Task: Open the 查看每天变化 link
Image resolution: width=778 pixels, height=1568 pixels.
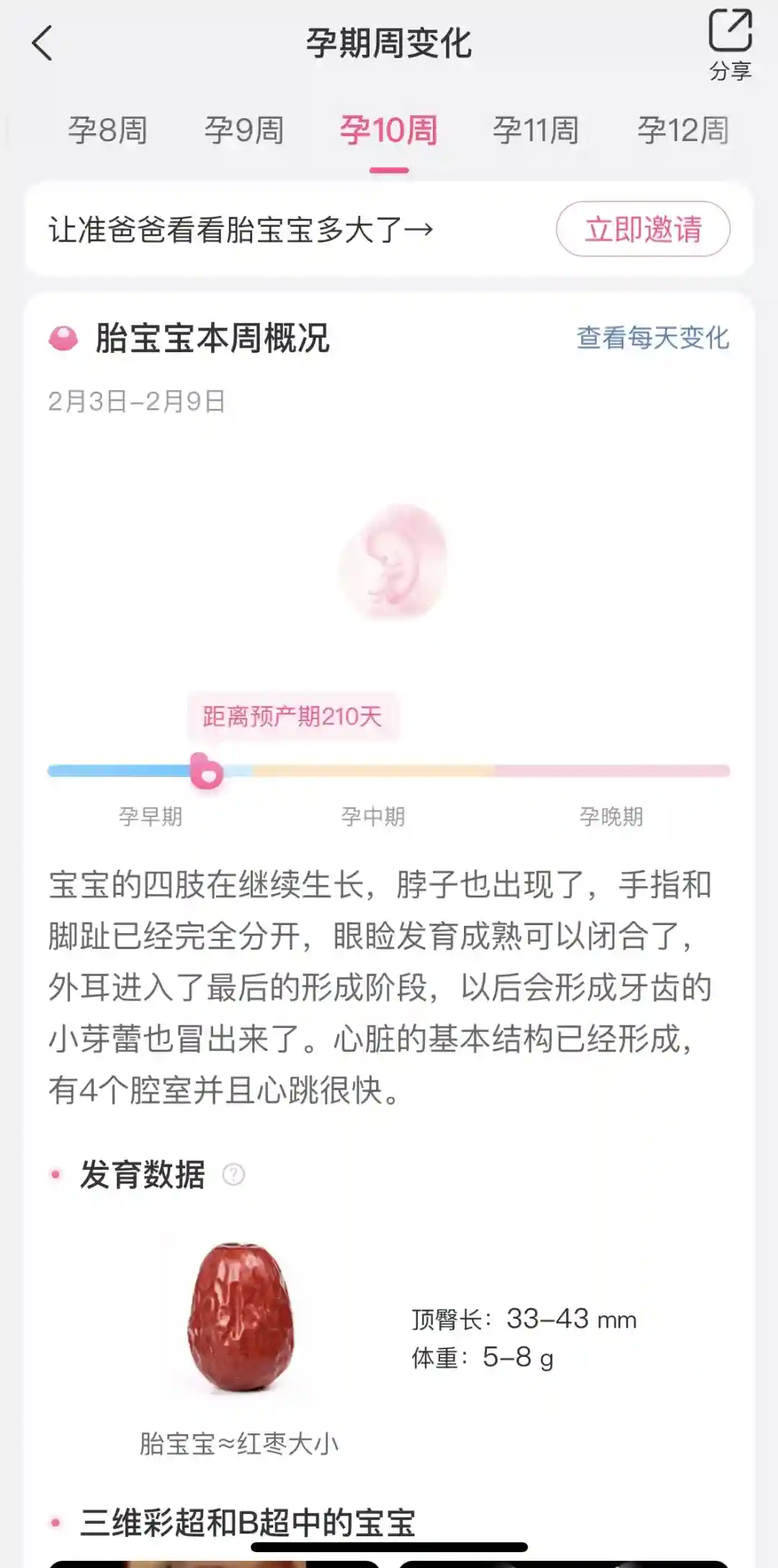Action: point(653,338)
